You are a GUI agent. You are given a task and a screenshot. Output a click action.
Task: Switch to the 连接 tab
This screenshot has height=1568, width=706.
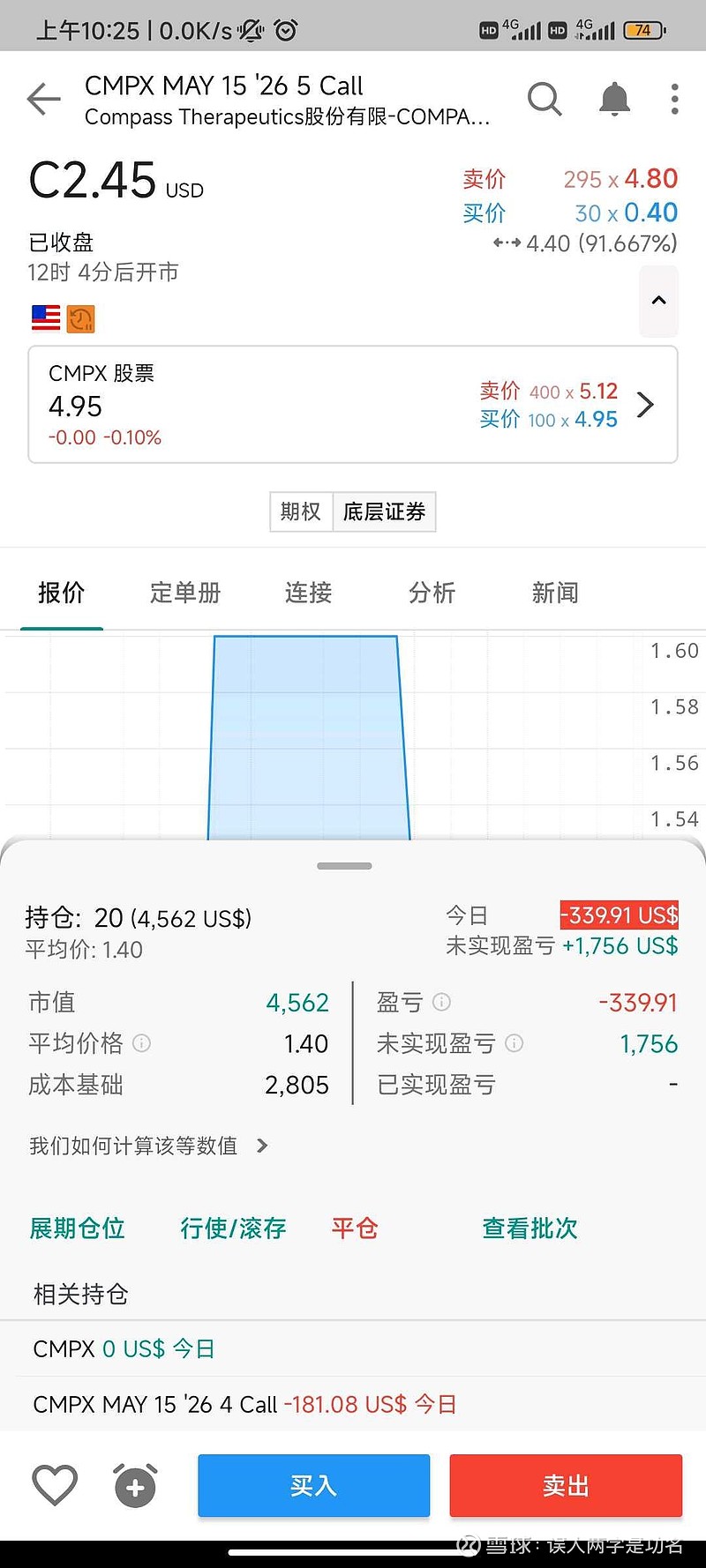pyautogui.click(x=308, y=593)
